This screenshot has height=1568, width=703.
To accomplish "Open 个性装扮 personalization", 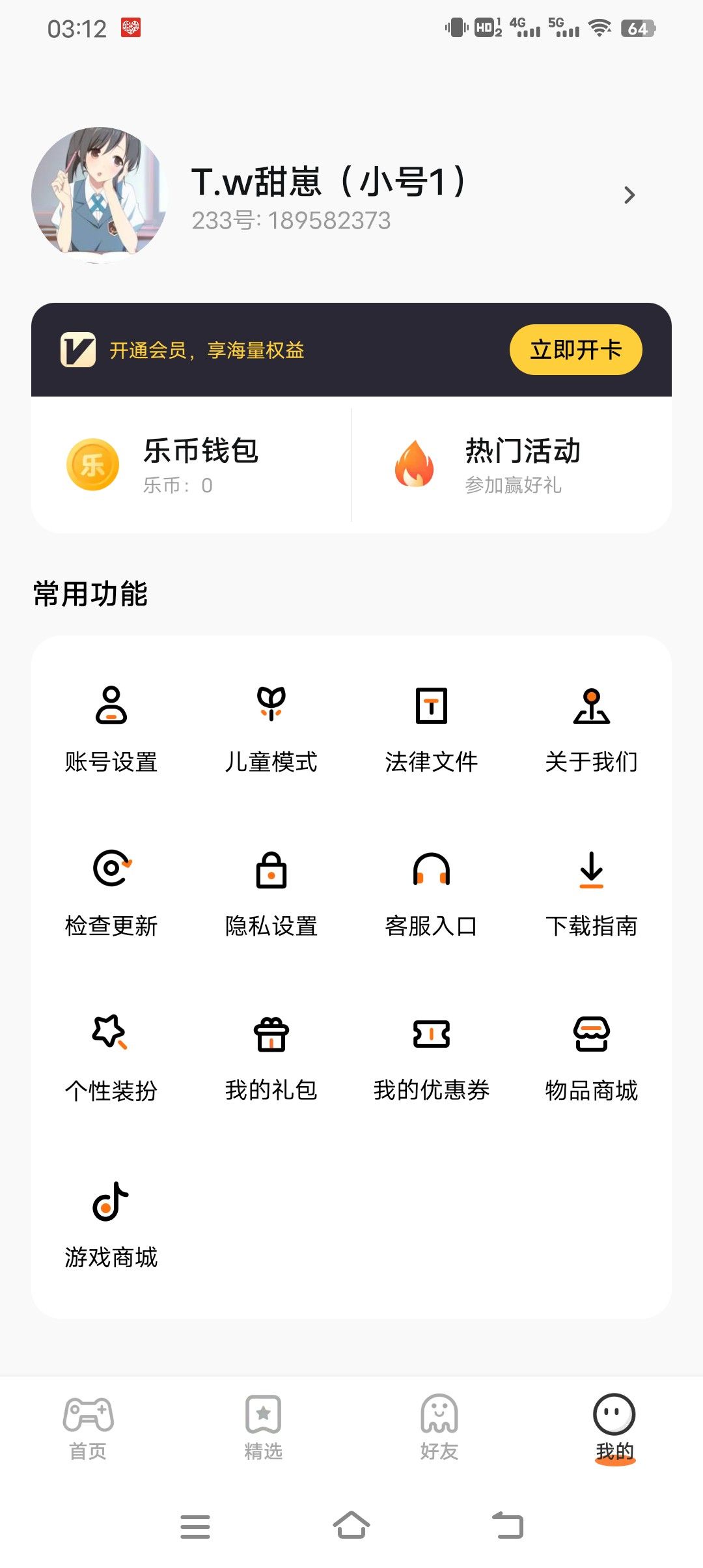I will click(111, 1058).
